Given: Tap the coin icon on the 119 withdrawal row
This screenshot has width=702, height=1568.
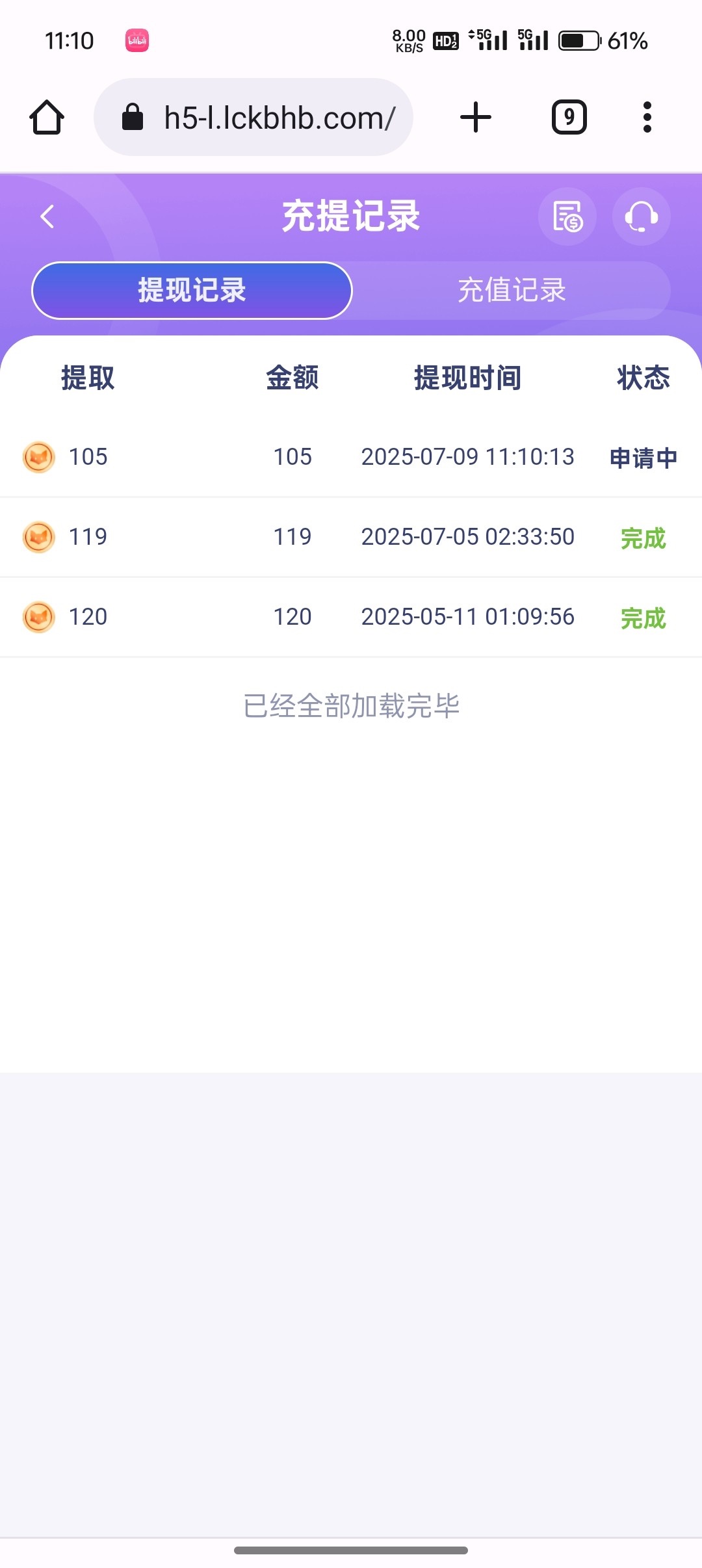Looking at the screenshot, I should (38, 537).
